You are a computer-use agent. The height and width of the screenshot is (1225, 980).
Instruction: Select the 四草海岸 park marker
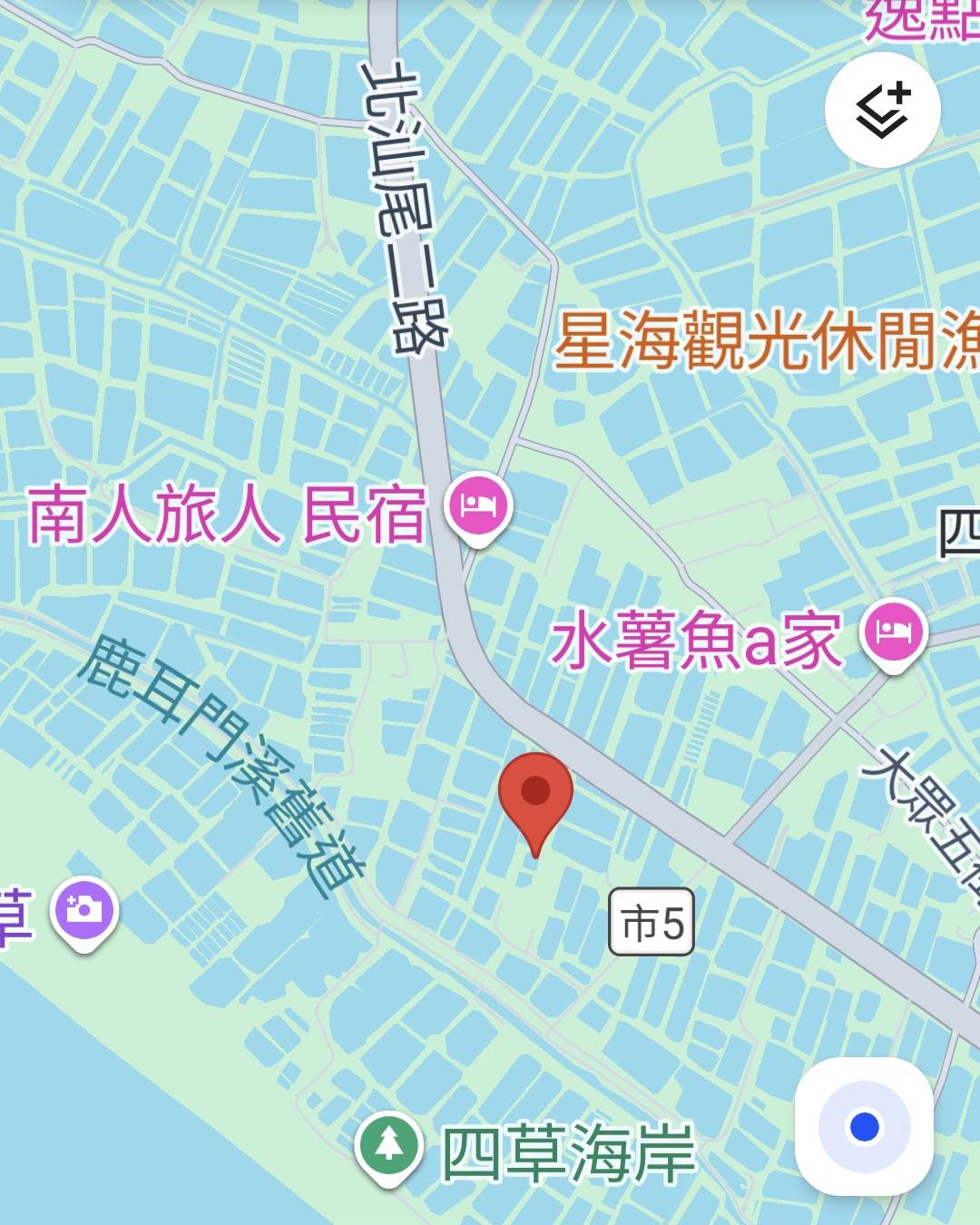[x=389, y=1147]
